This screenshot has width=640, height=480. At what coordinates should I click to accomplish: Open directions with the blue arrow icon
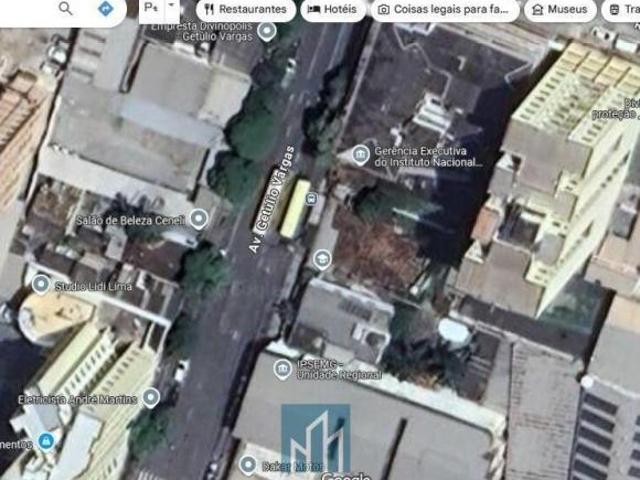pyautogui.click(x=105, y=9)
